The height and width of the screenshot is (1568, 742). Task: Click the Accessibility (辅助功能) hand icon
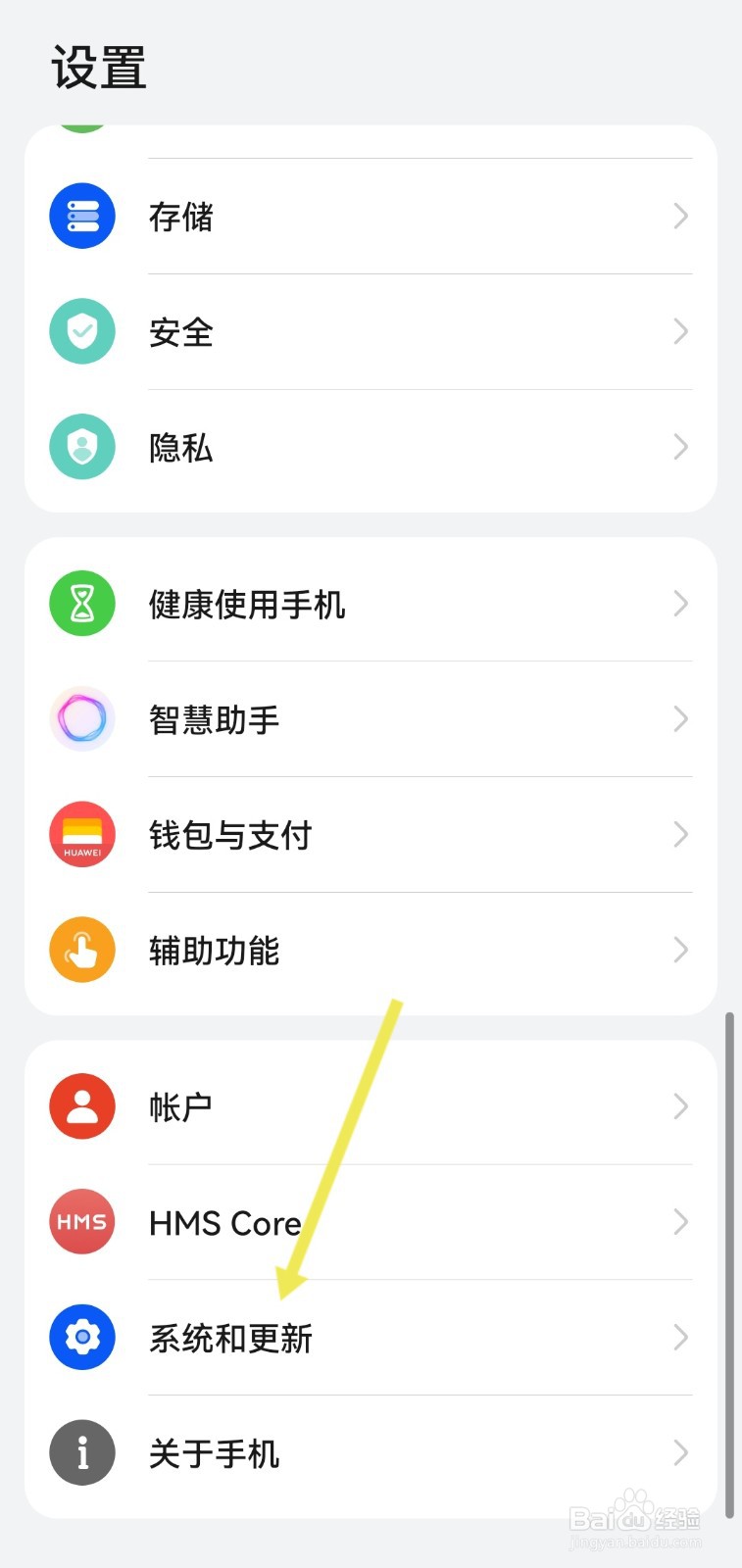(x=81, y=950)
